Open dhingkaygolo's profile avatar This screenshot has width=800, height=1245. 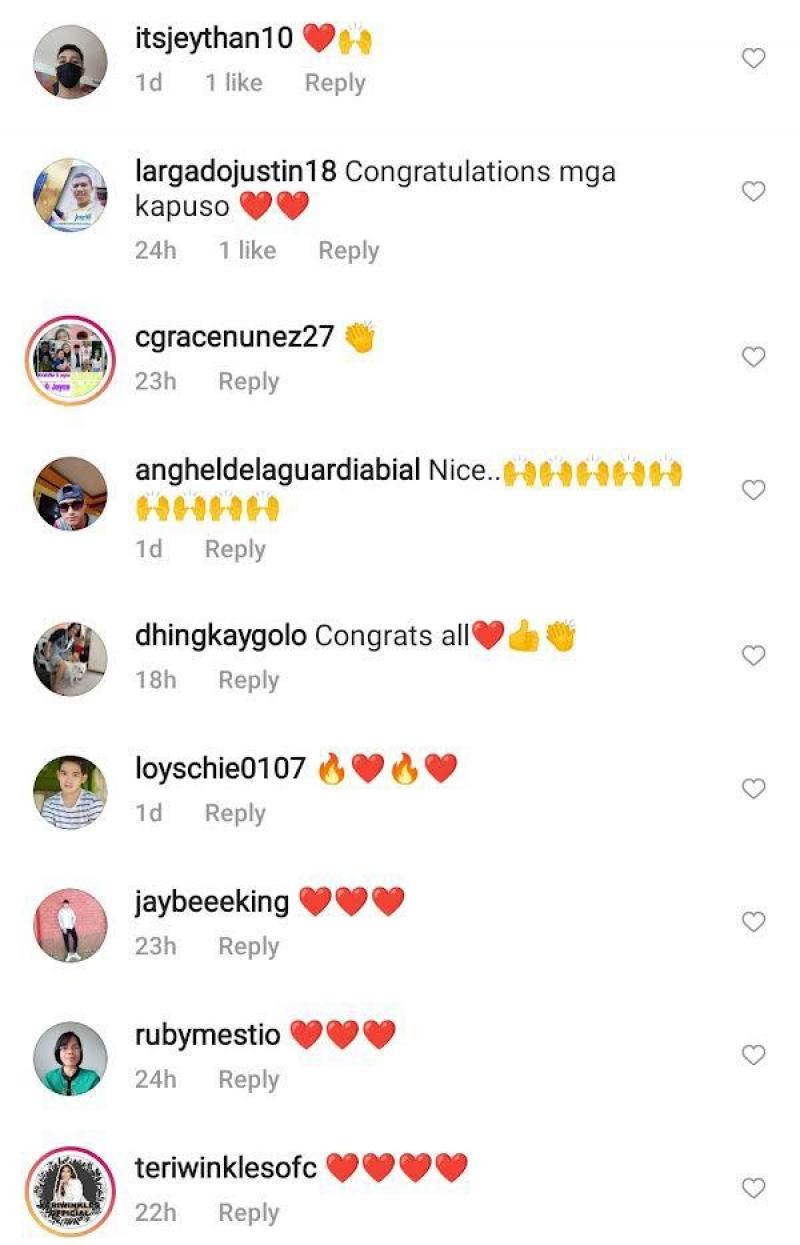(70, 659)
